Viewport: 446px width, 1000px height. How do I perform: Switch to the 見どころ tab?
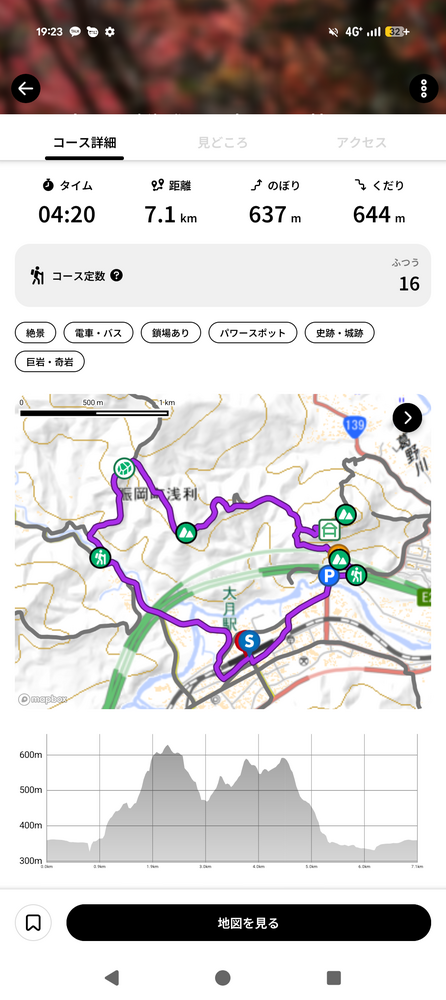point(222,142)
